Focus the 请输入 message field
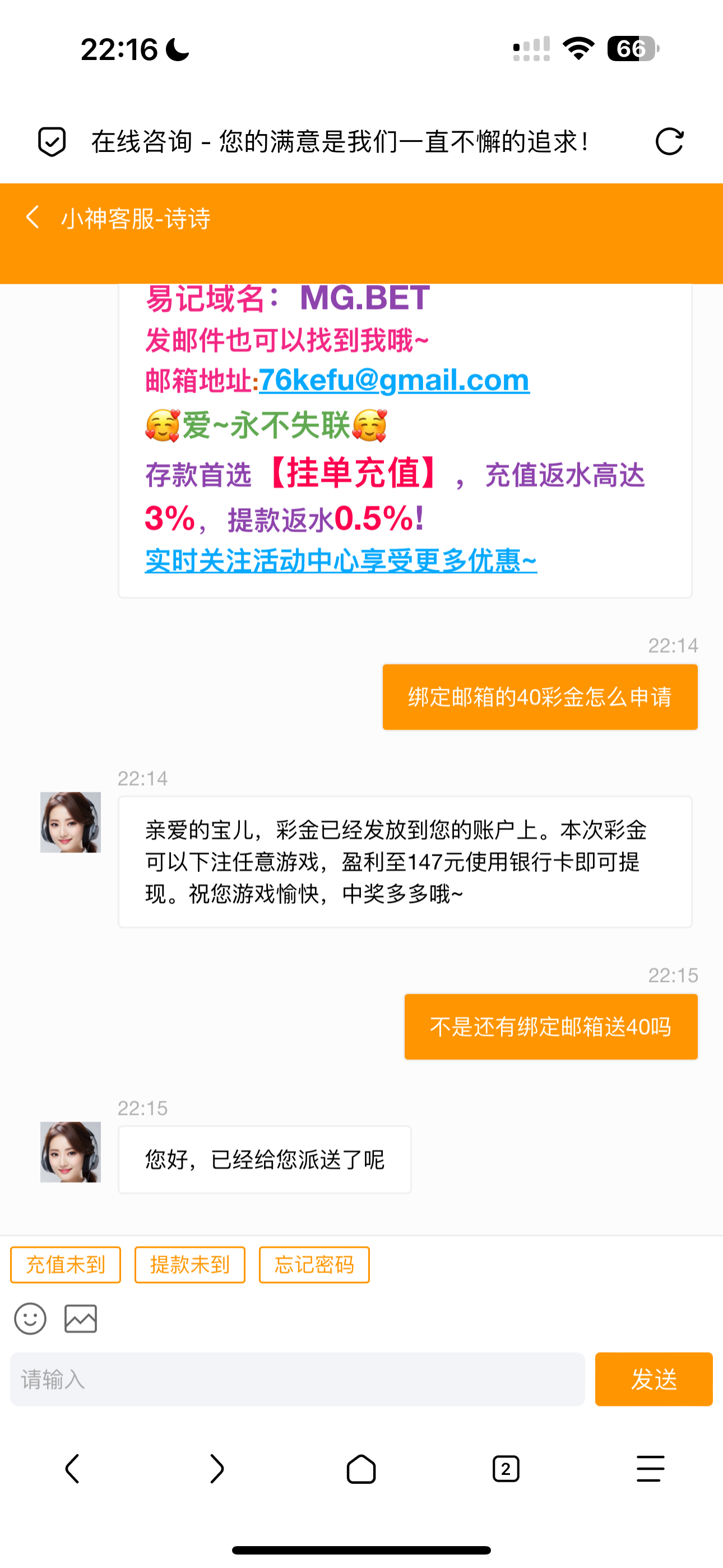Viewport: 723px width, 1568px height. point(297,1380)
